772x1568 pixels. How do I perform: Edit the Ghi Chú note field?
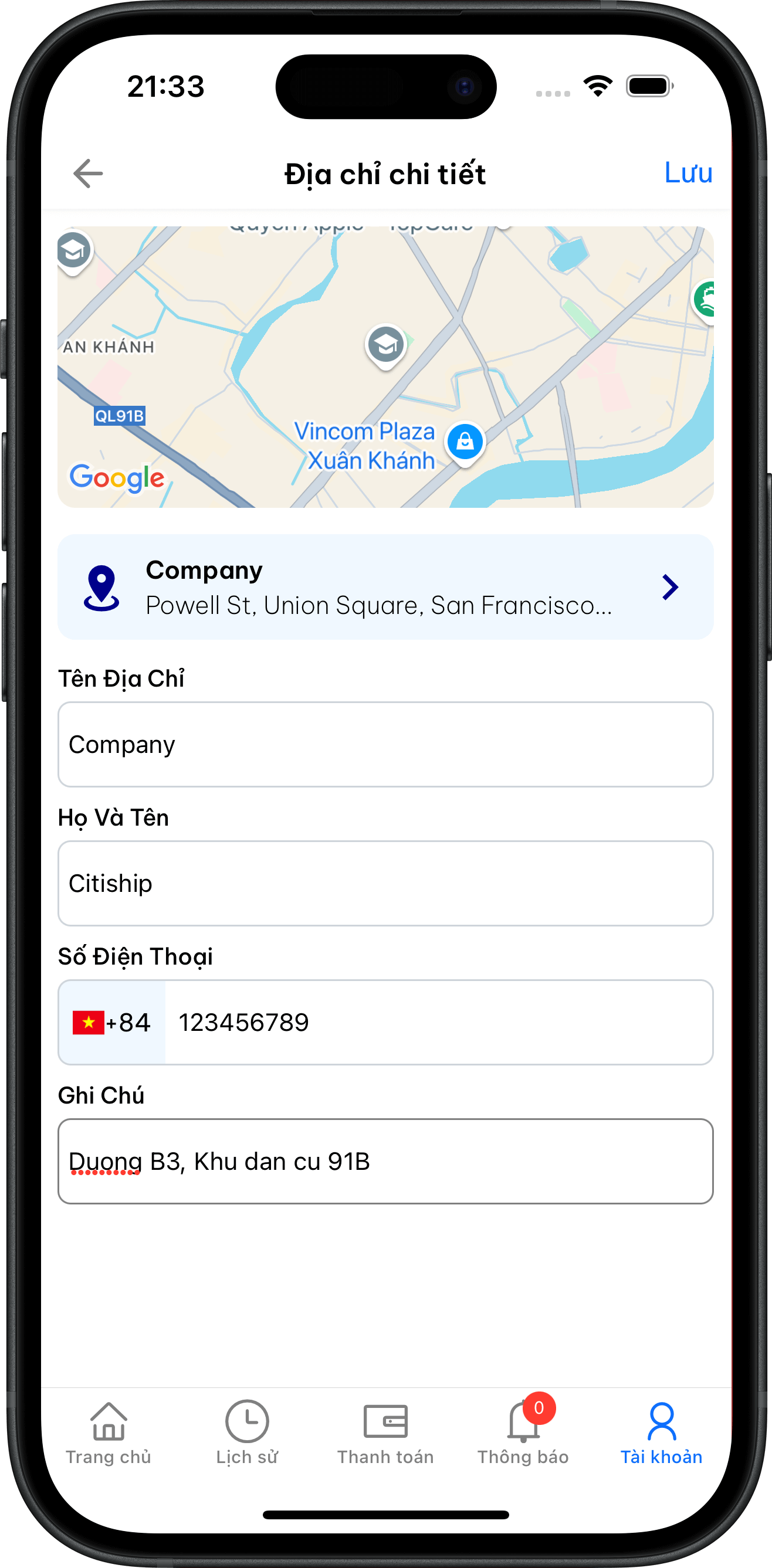[x=385, y=1161]
